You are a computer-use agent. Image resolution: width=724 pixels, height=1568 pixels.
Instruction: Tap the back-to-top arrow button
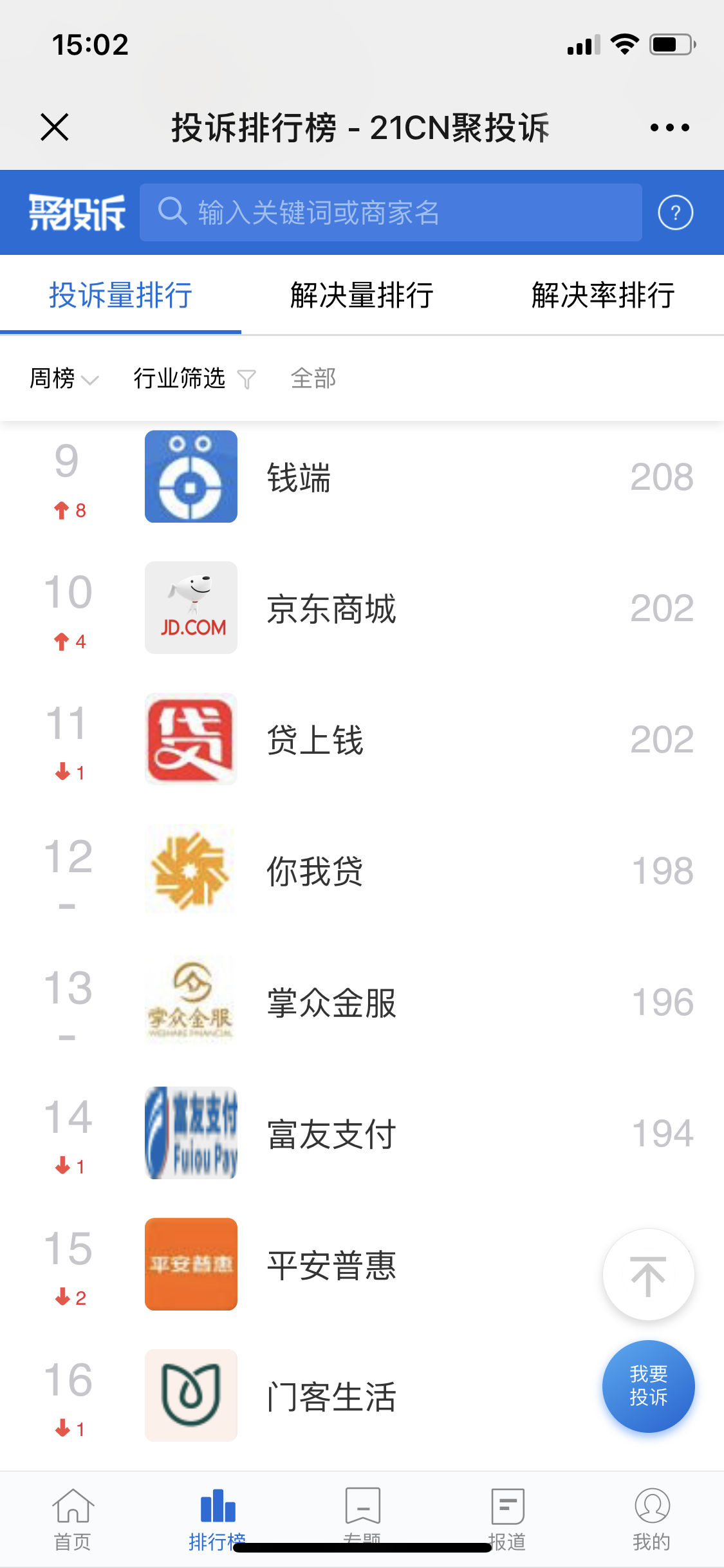coord(648,1275)
